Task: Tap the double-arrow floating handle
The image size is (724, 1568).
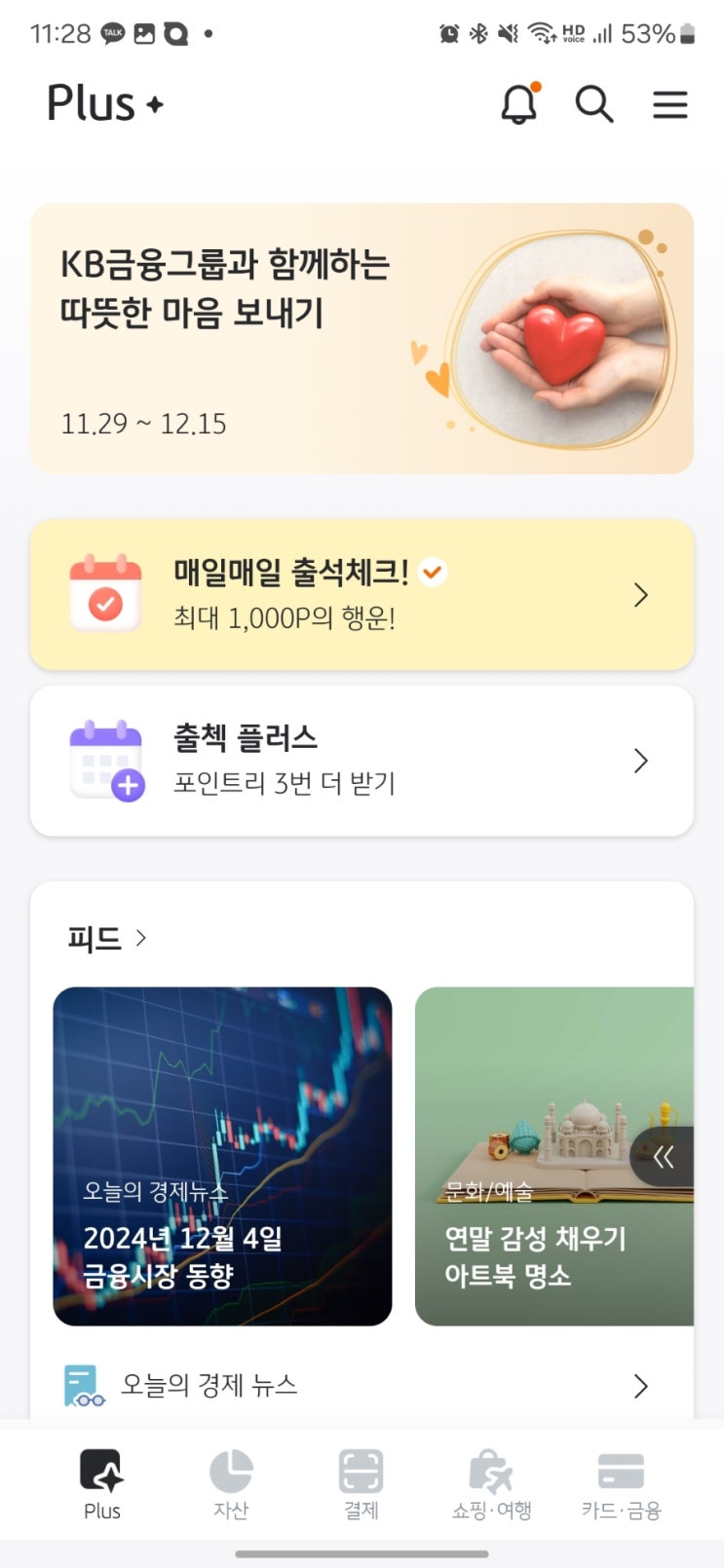Action: pos(664,1156)
